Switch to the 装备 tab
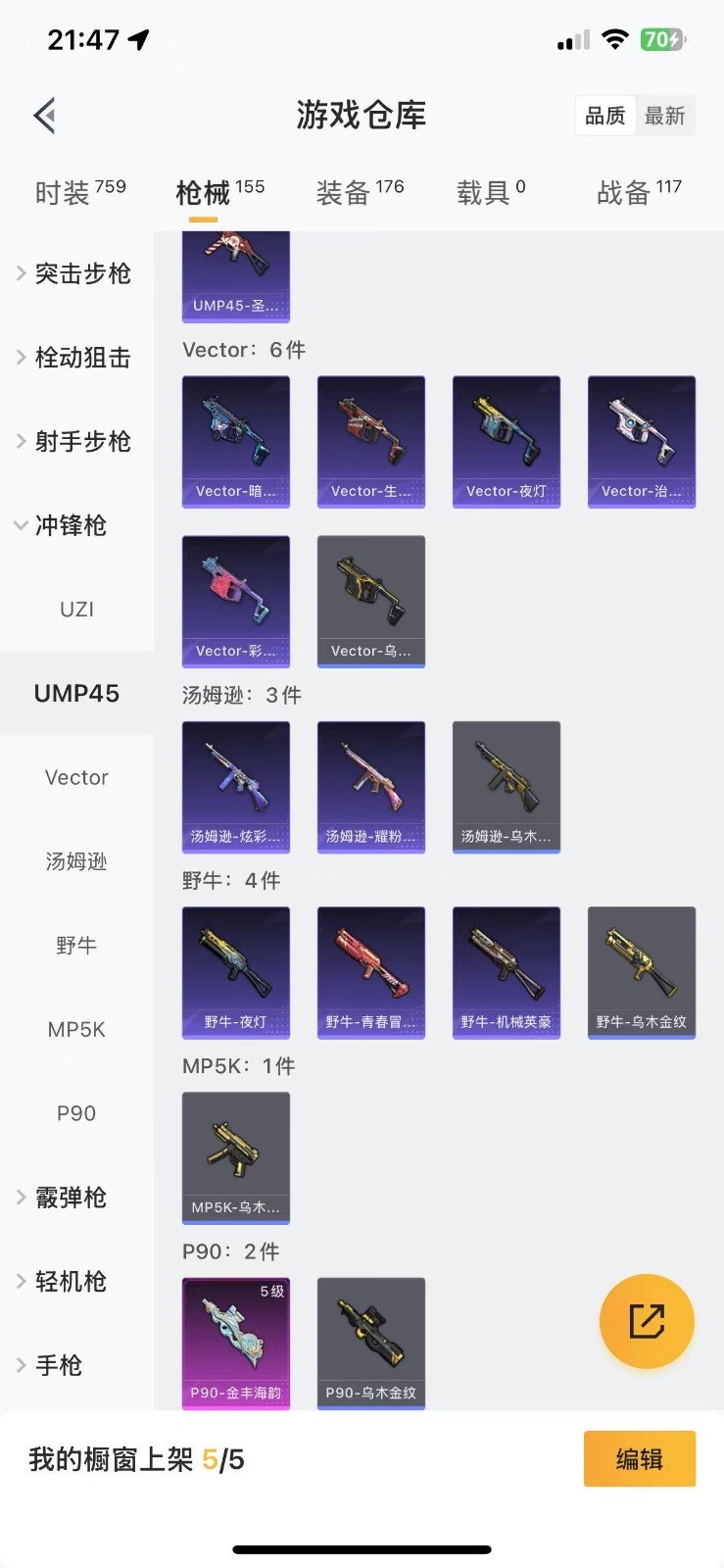Screen dimensions: 724x1568 click(360, 192)
